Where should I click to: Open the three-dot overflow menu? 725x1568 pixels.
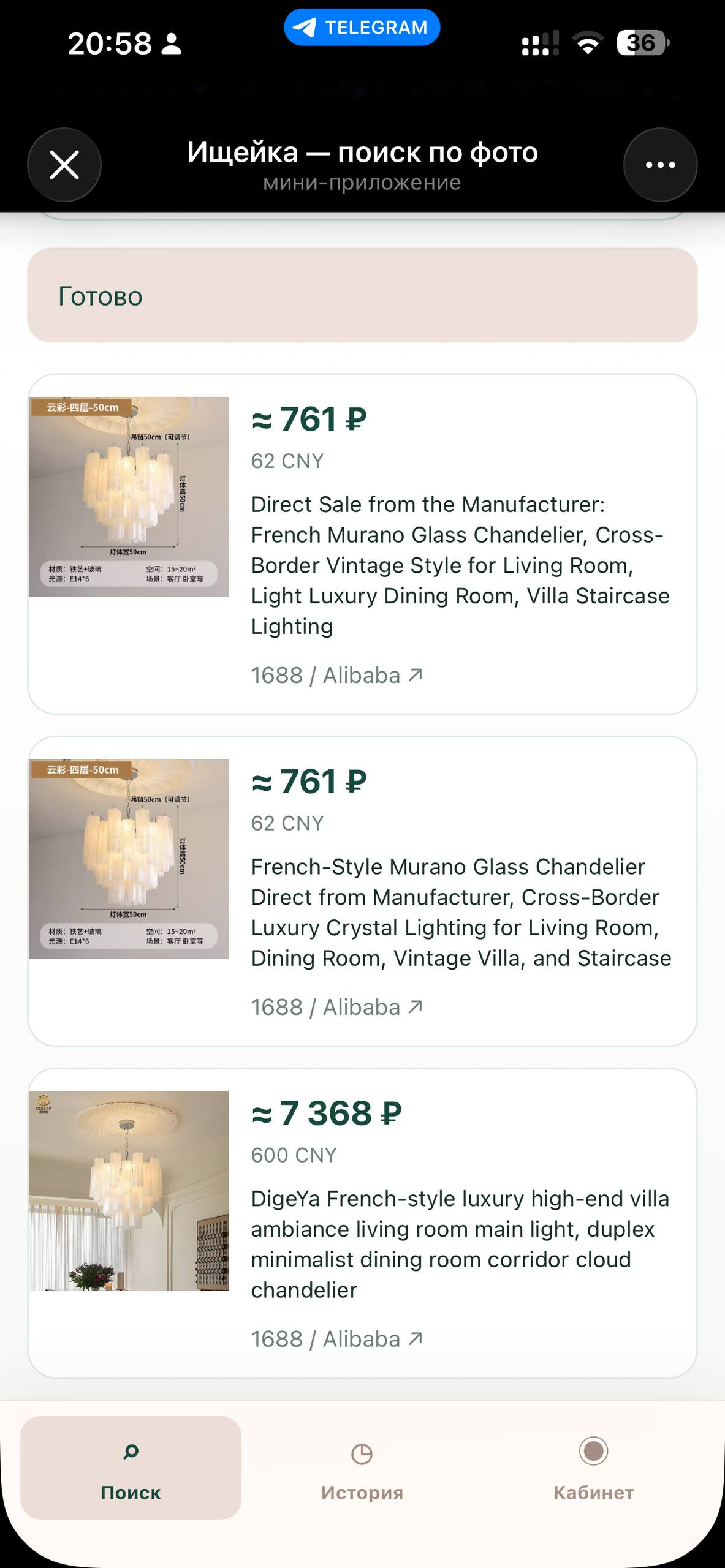[x=660, y=165]
